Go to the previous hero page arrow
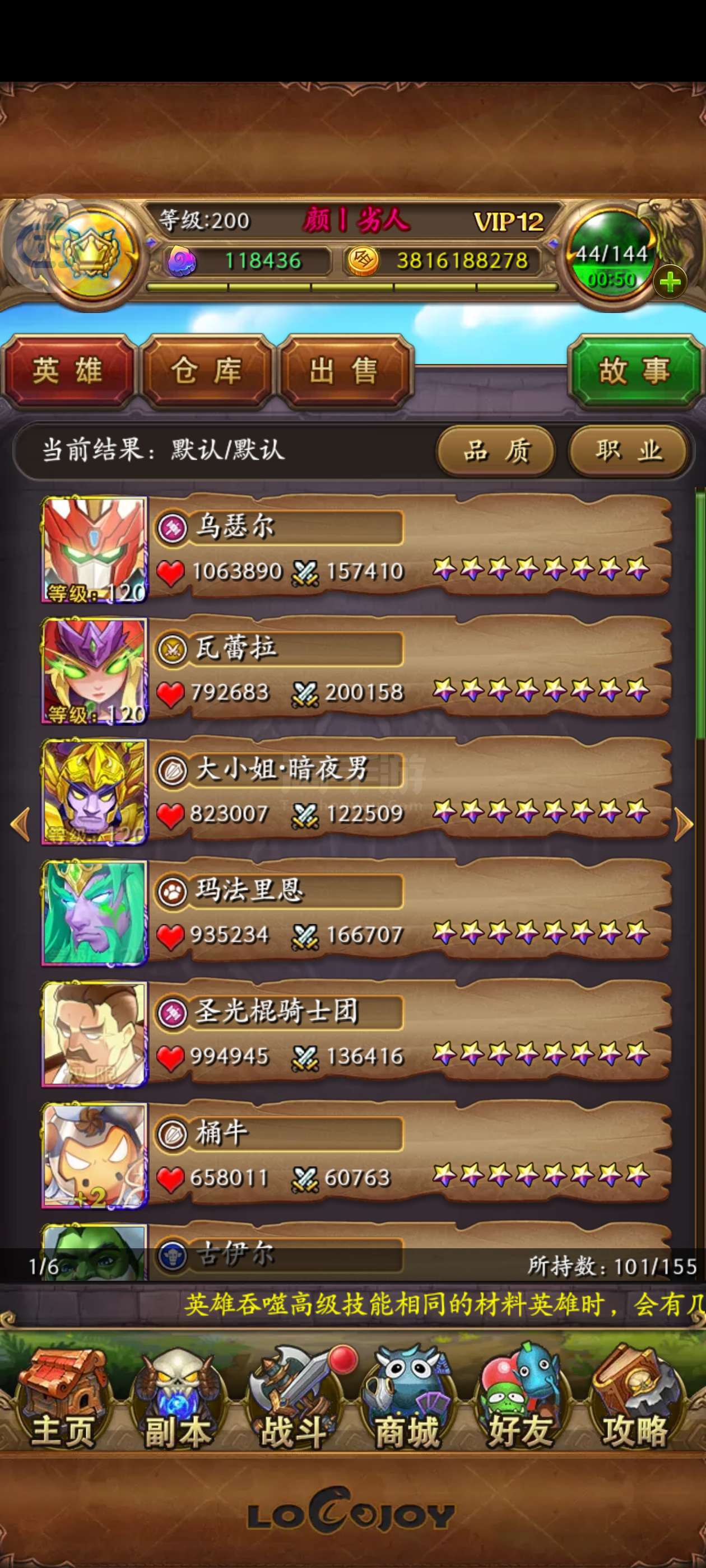Screen dimensions: 706x1568 [21, 825]
